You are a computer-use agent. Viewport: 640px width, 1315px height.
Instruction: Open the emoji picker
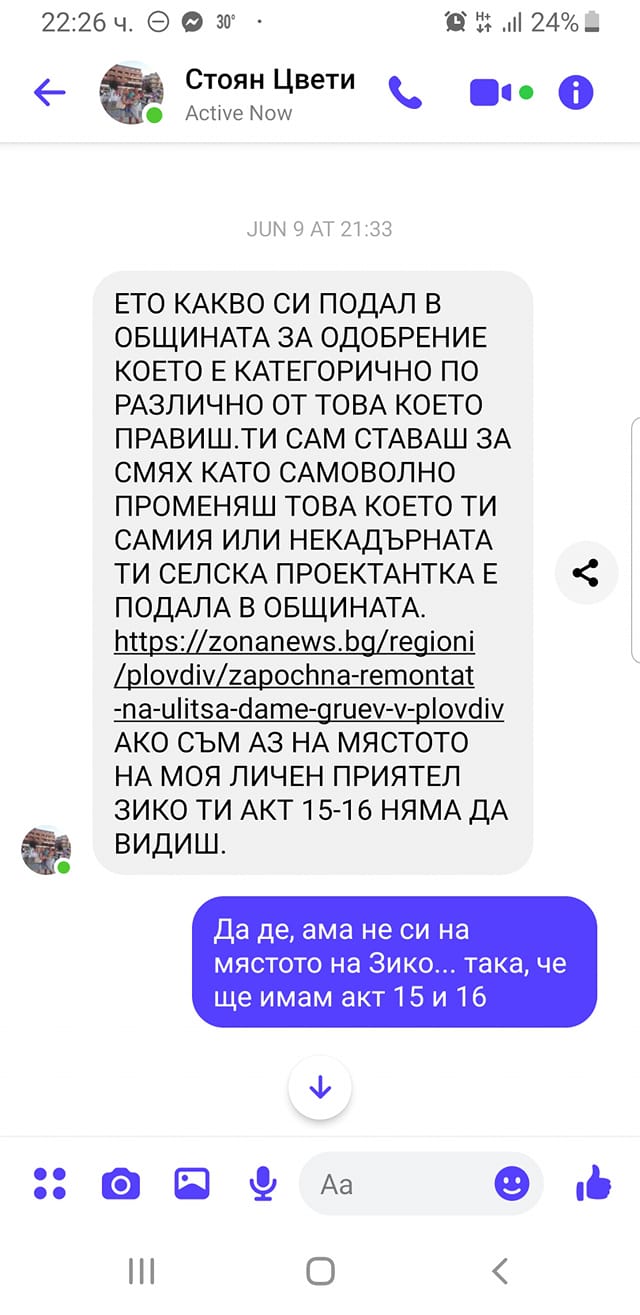512,1184
